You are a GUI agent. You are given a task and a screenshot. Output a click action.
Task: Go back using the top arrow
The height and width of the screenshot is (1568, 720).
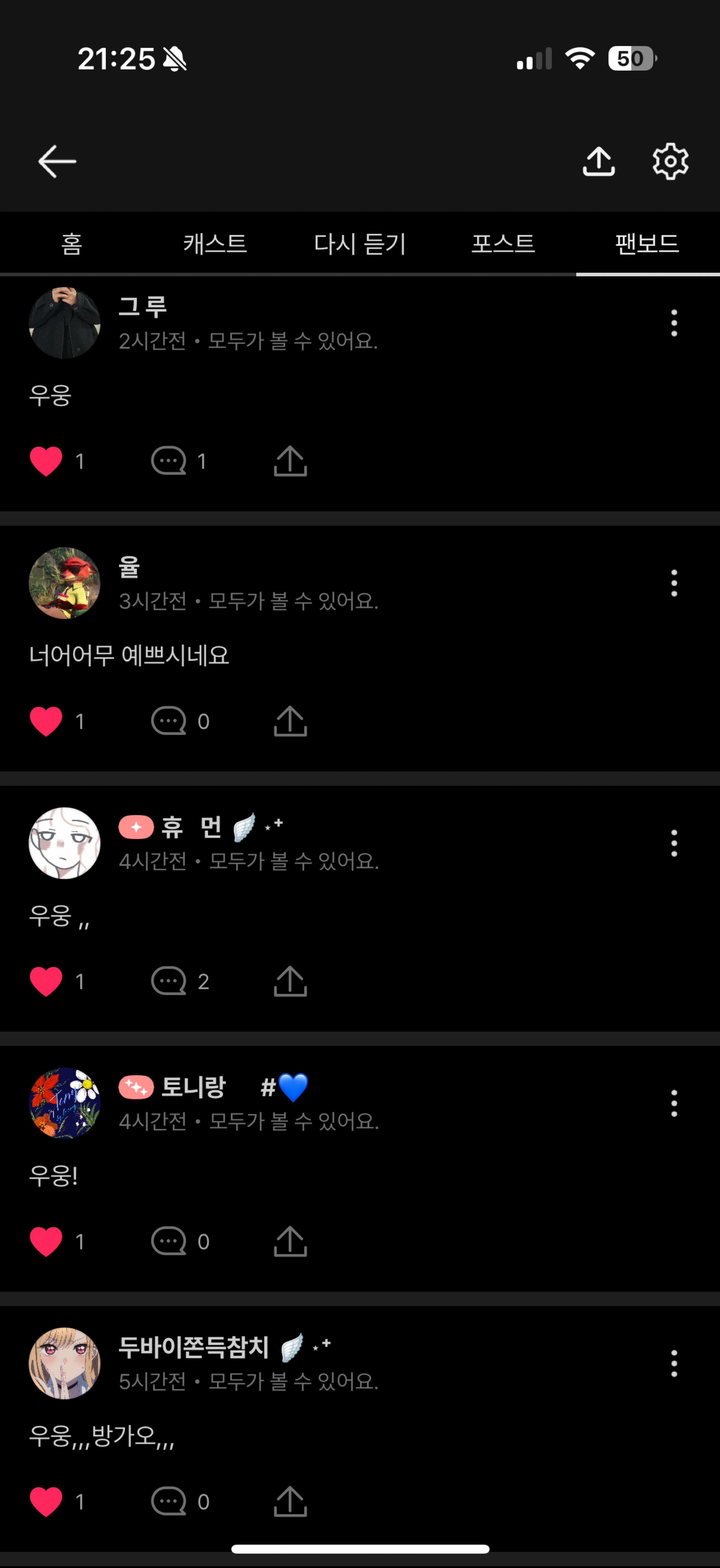57,161
